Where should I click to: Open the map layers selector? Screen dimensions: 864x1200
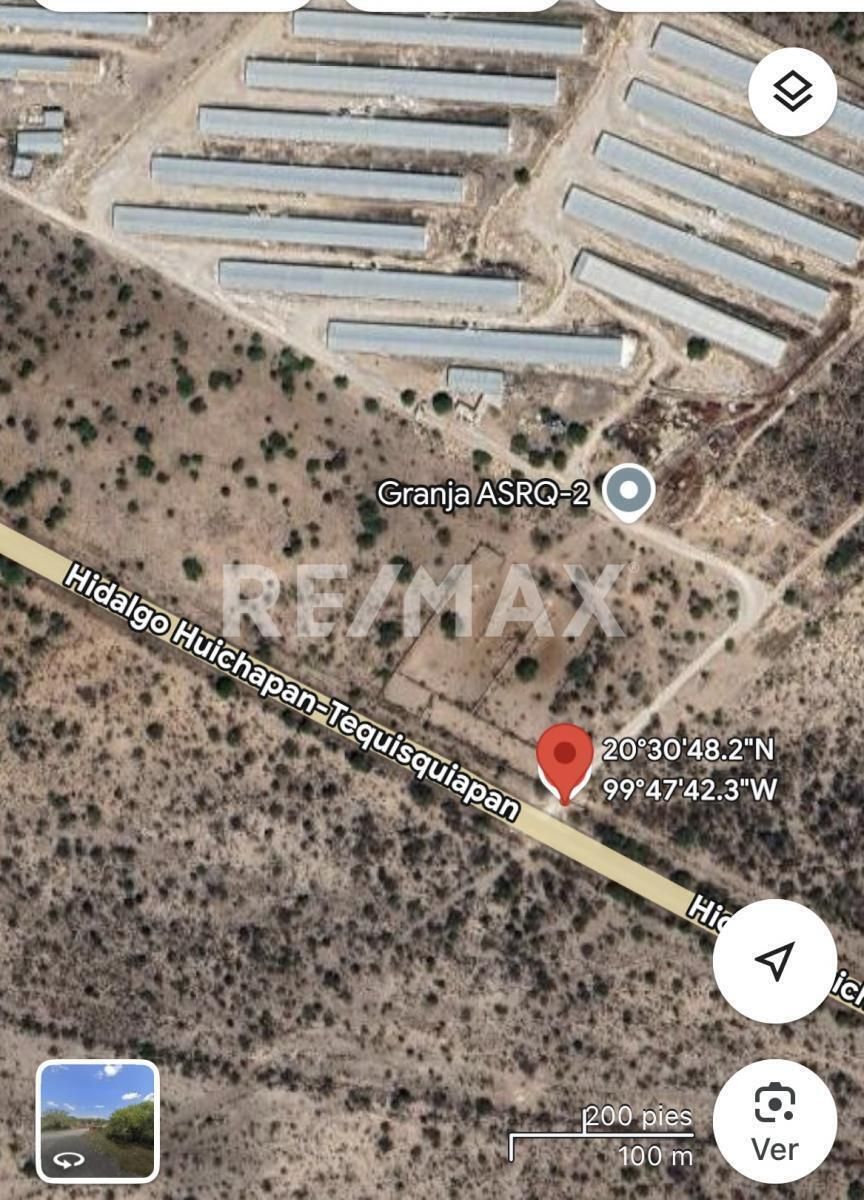tap(792, 93)
